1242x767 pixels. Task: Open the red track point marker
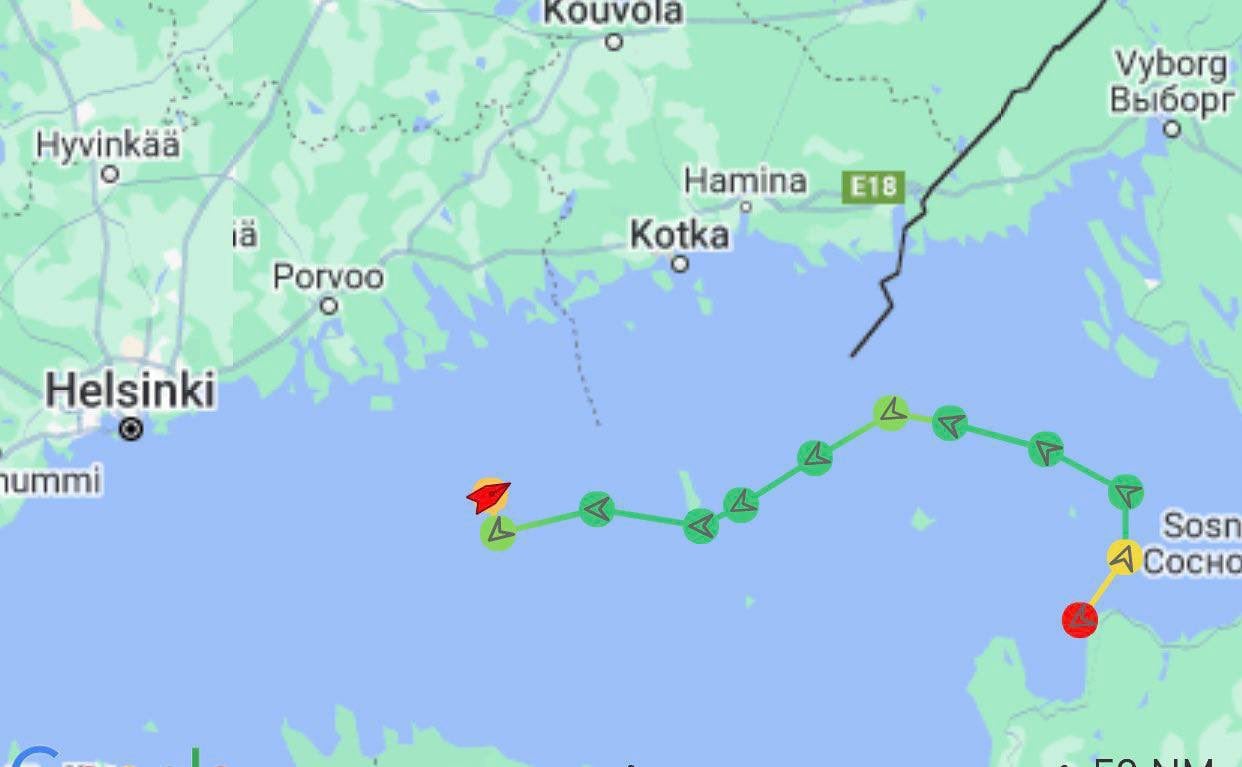click(1079, 620)
